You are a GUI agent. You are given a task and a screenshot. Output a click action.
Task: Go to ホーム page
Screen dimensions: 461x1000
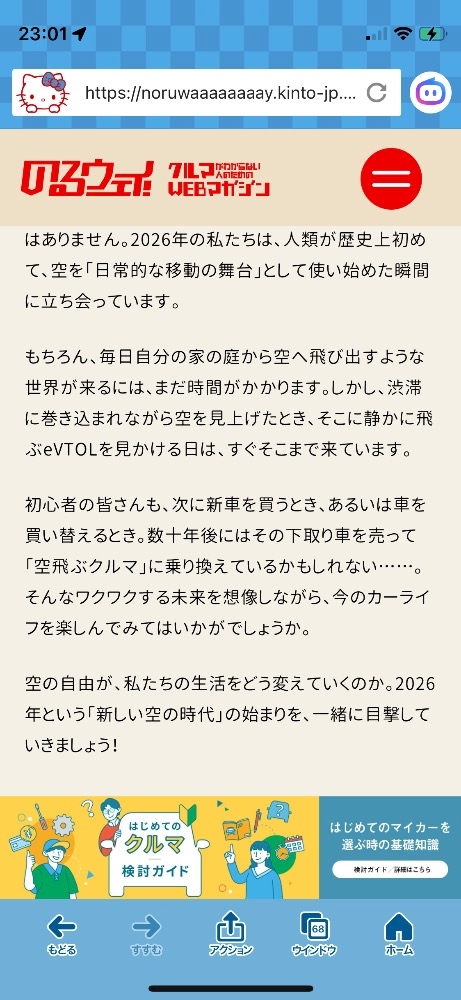pos(399,933)
